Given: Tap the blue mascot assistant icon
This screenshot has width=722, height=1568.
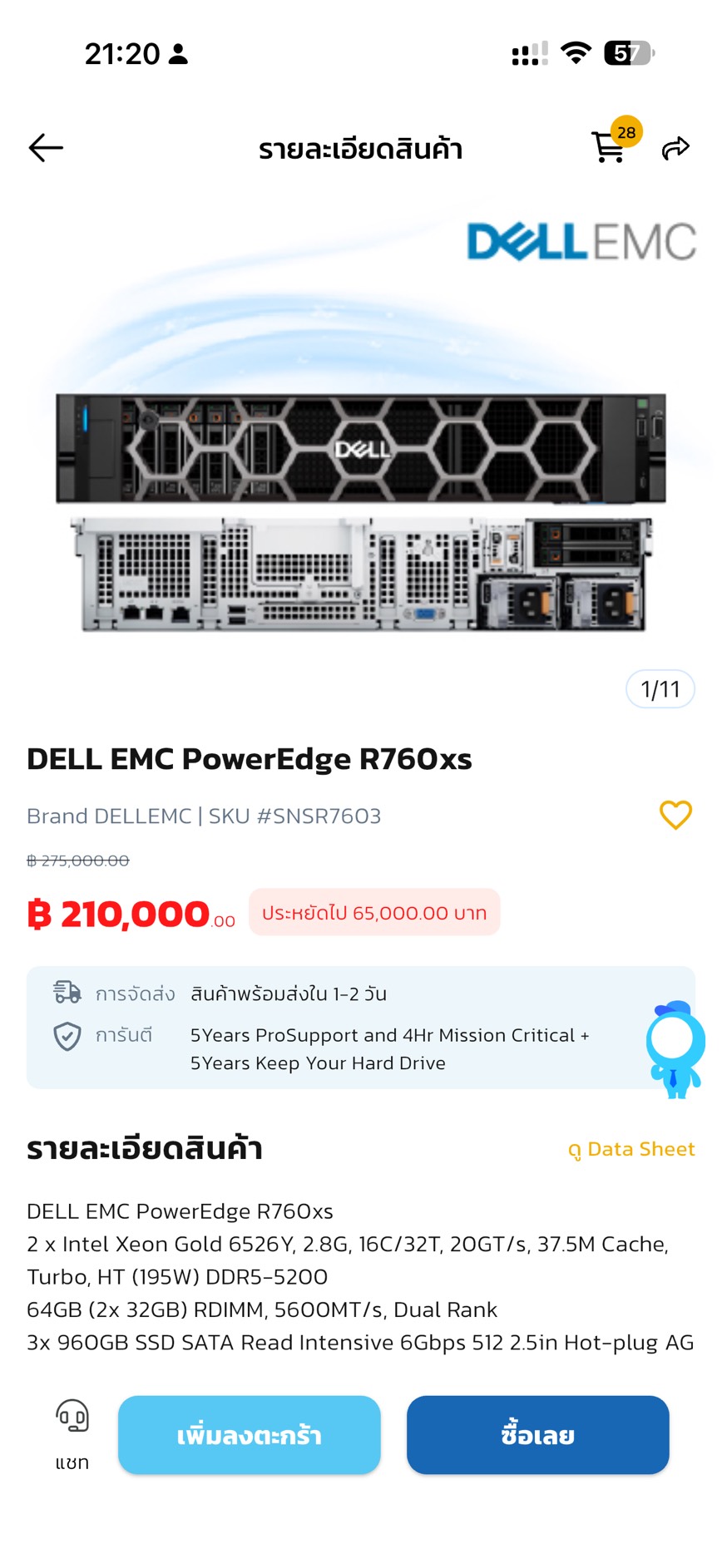Looking at the screenshot, I should point(675,1046).
